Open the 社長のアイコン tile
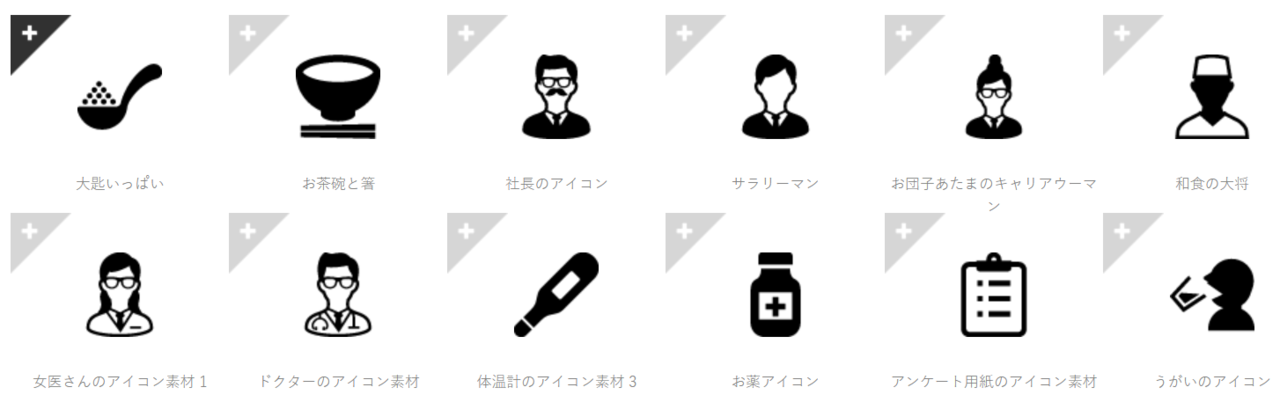Screen dimensions: 1280x402 coord(556,97)
